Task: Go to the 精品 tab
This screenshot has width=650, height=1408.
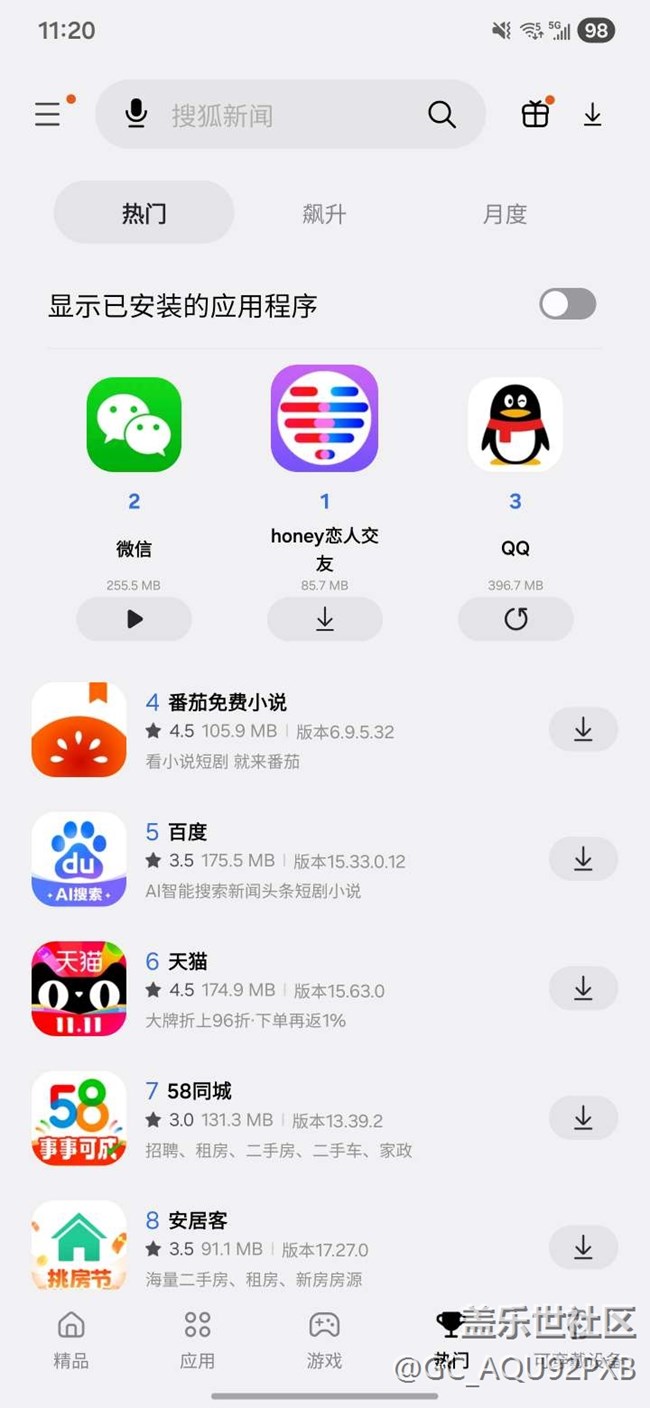Action: coord(71,1338)
